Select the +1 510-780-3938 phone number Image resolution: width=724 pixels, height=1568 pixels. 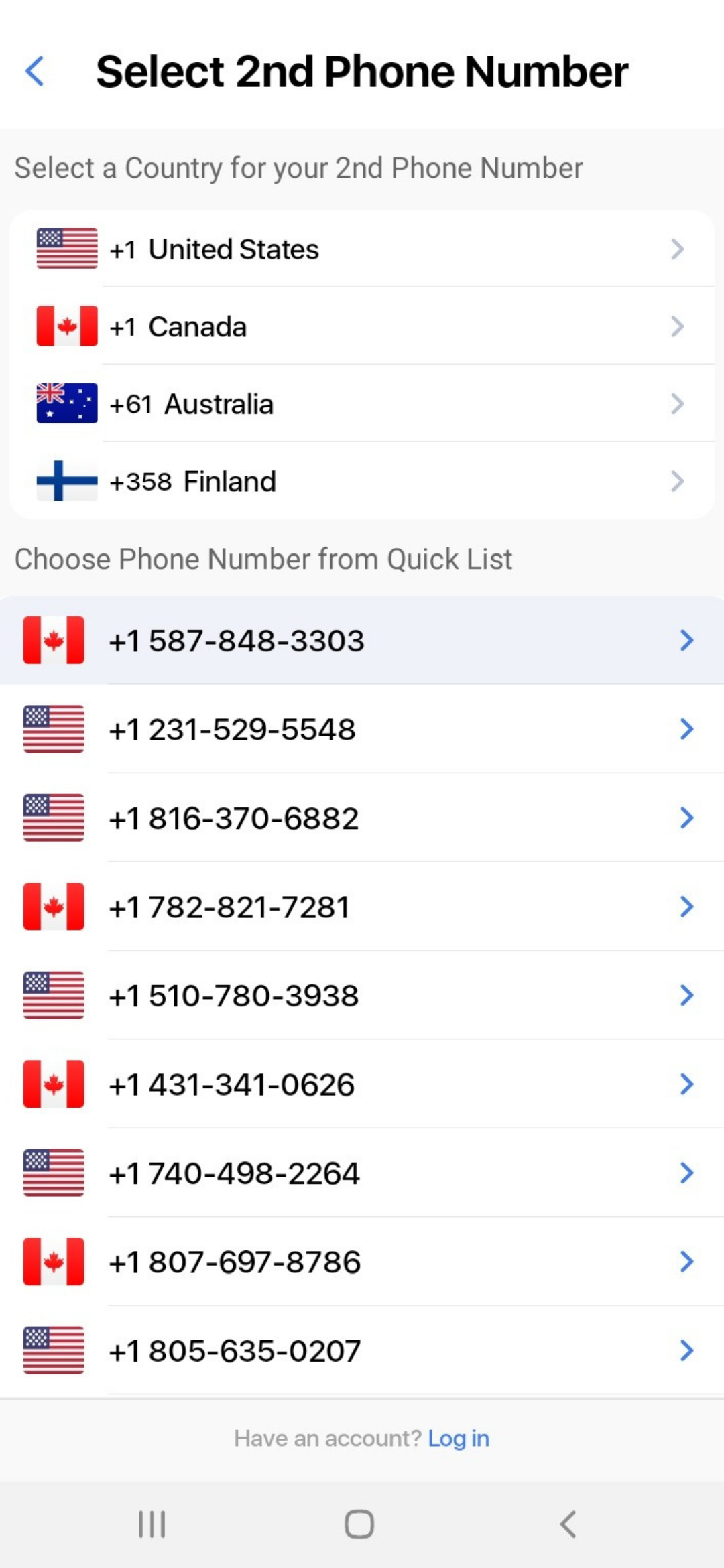tap(362, 995)
